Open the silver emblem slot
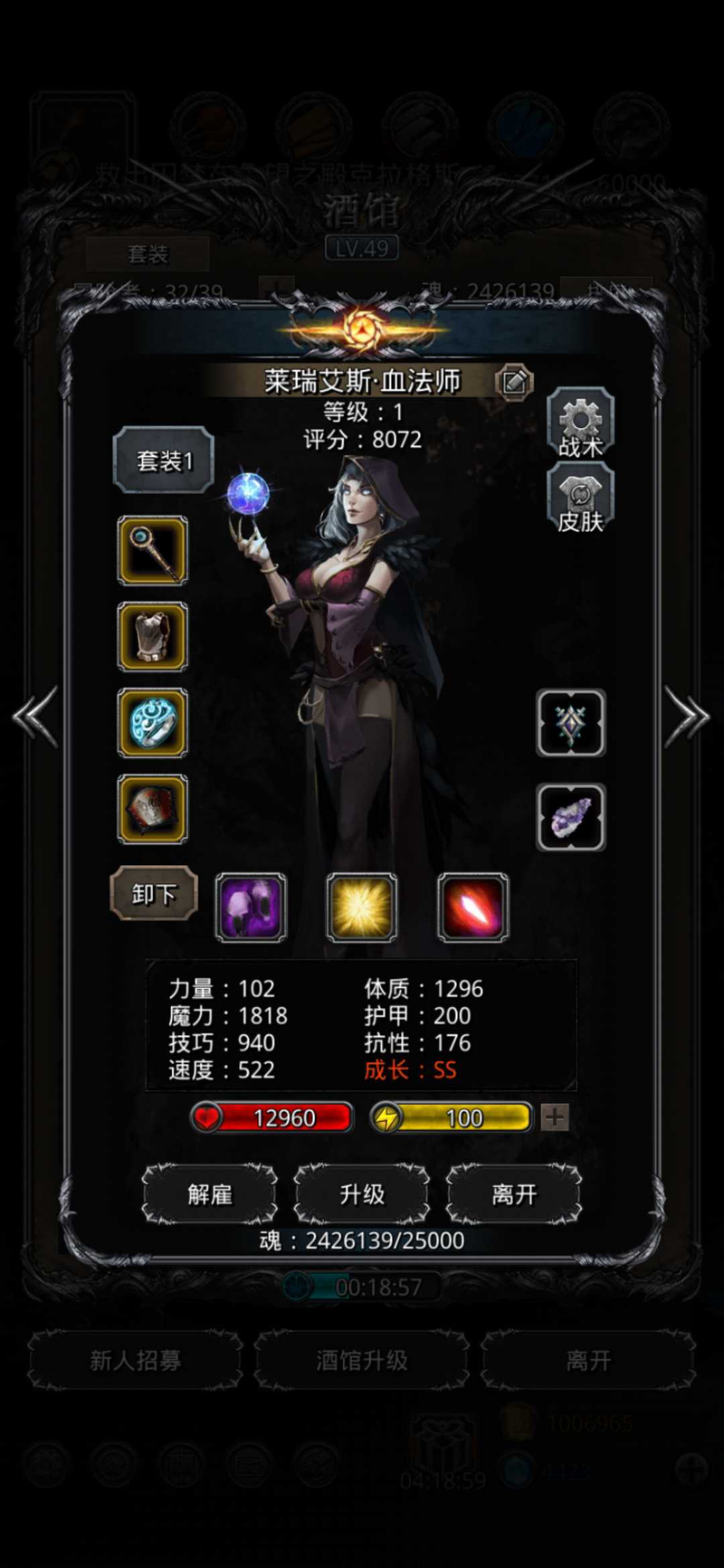724x1568 pixels. point(571,723)
